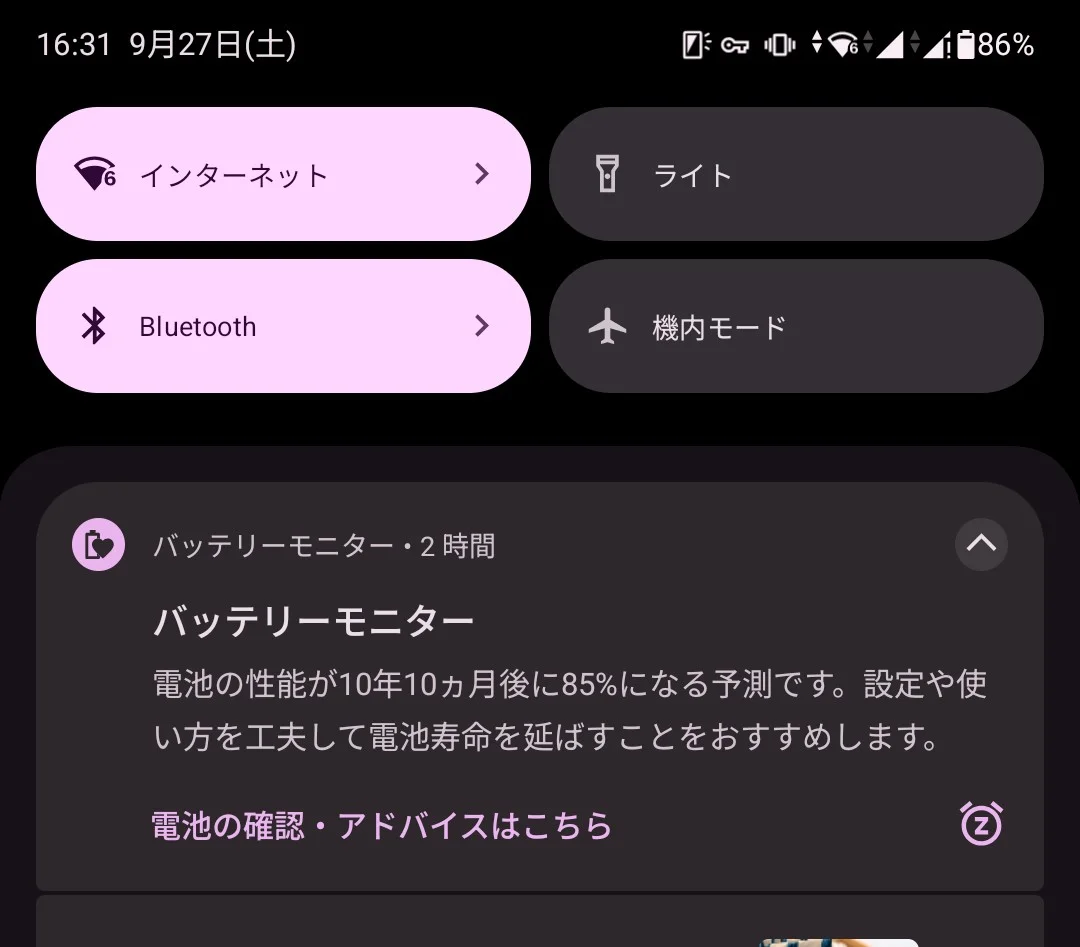Open 電池の確認・アドバイスはこちら

pos(381,826)
